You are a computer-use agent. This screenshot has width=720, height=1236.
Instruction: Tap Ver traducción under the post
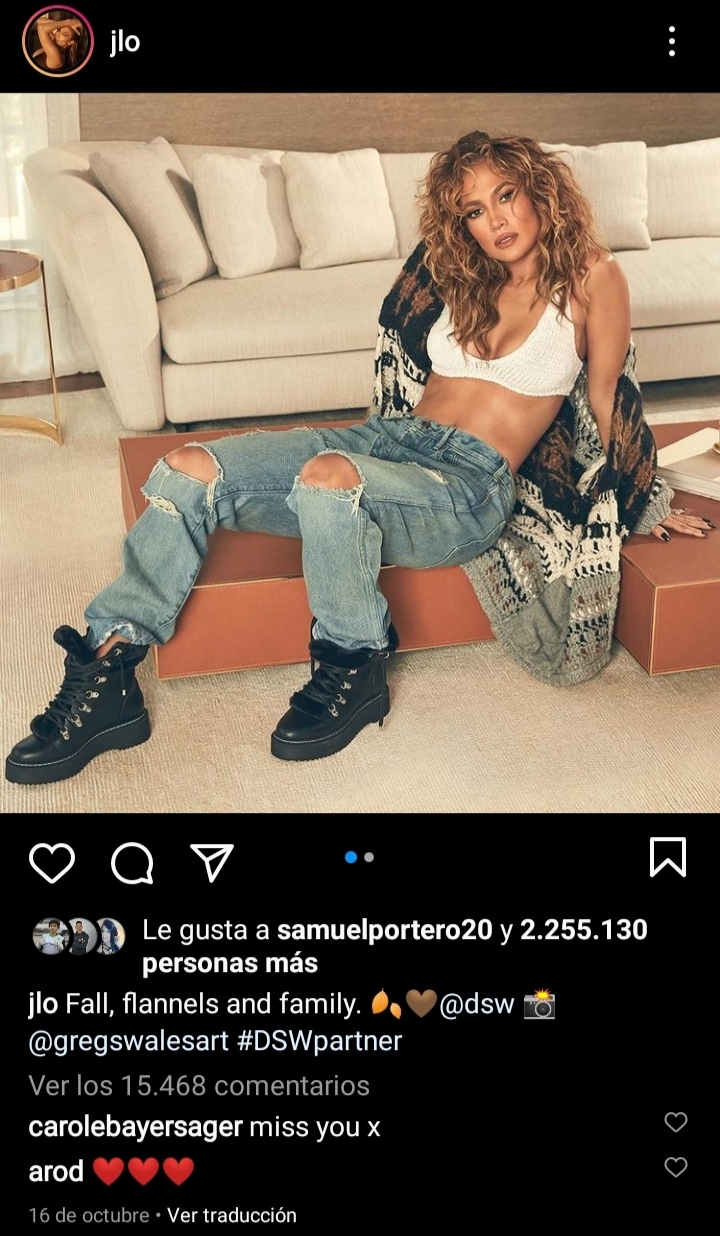[231, 1216]
